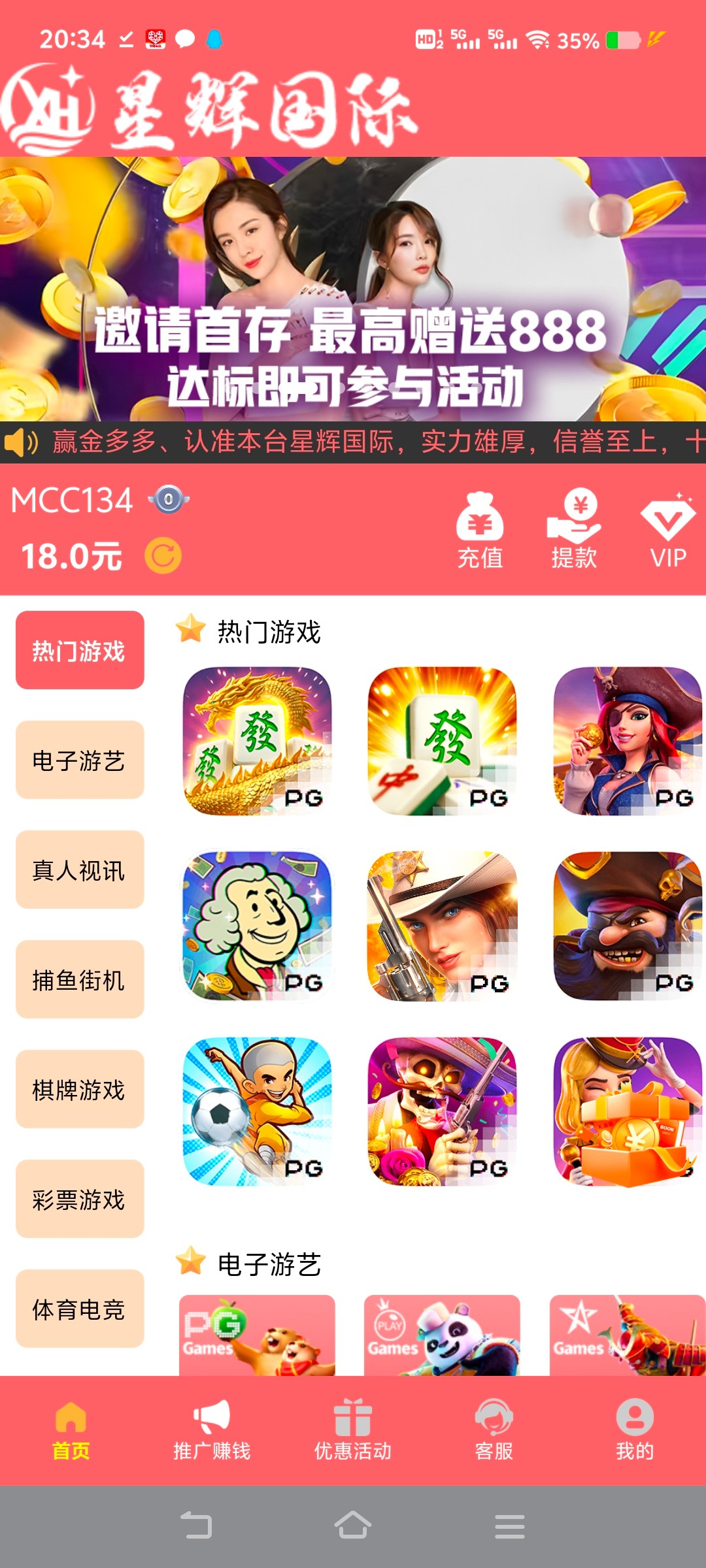This screenshot has width=706, height=1568.
Task: Open the VIP diamond section
Action: coord(667,531)
